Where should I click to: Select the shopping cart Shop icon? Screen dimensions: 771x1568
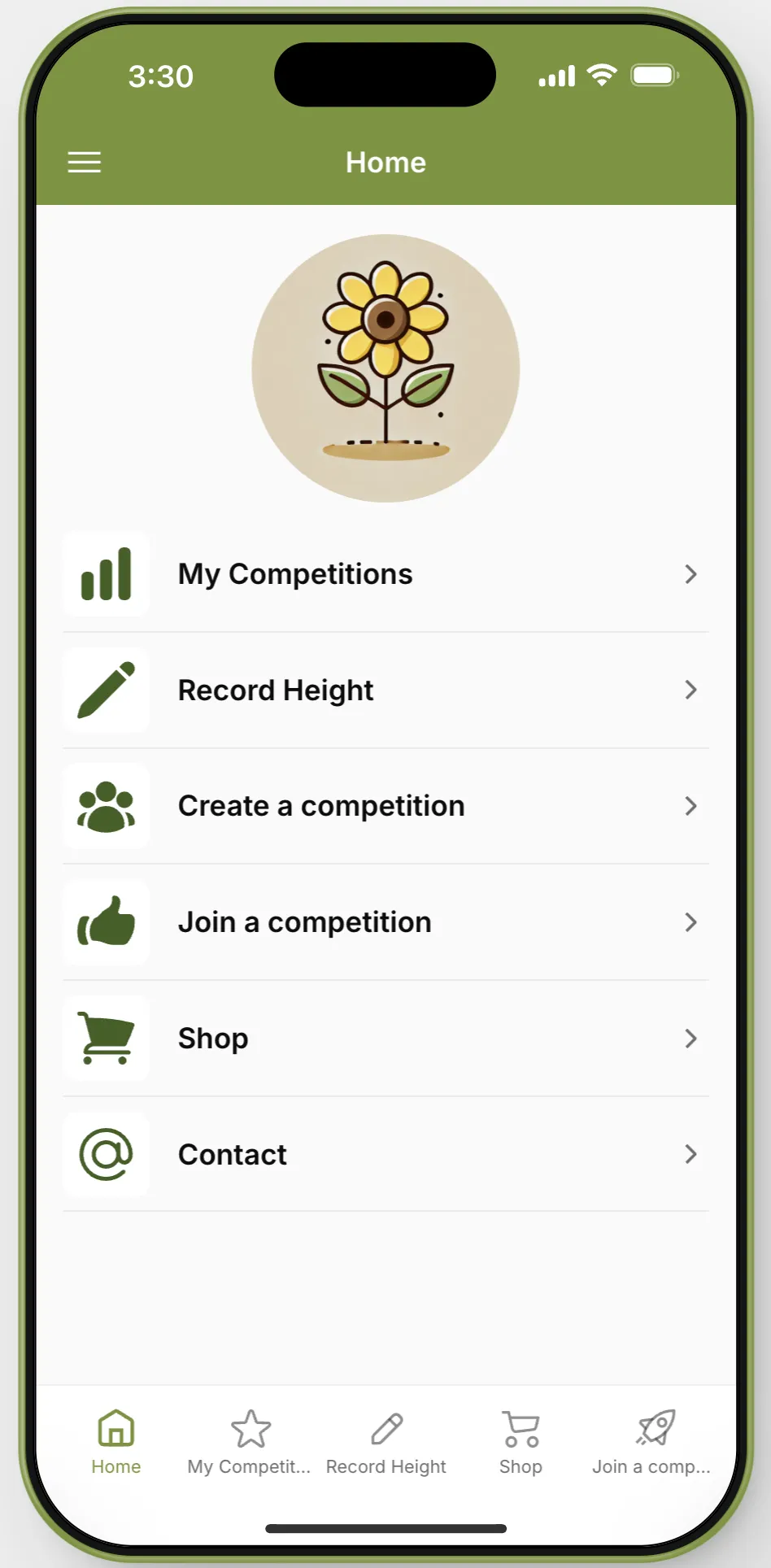coord(107,1039)
